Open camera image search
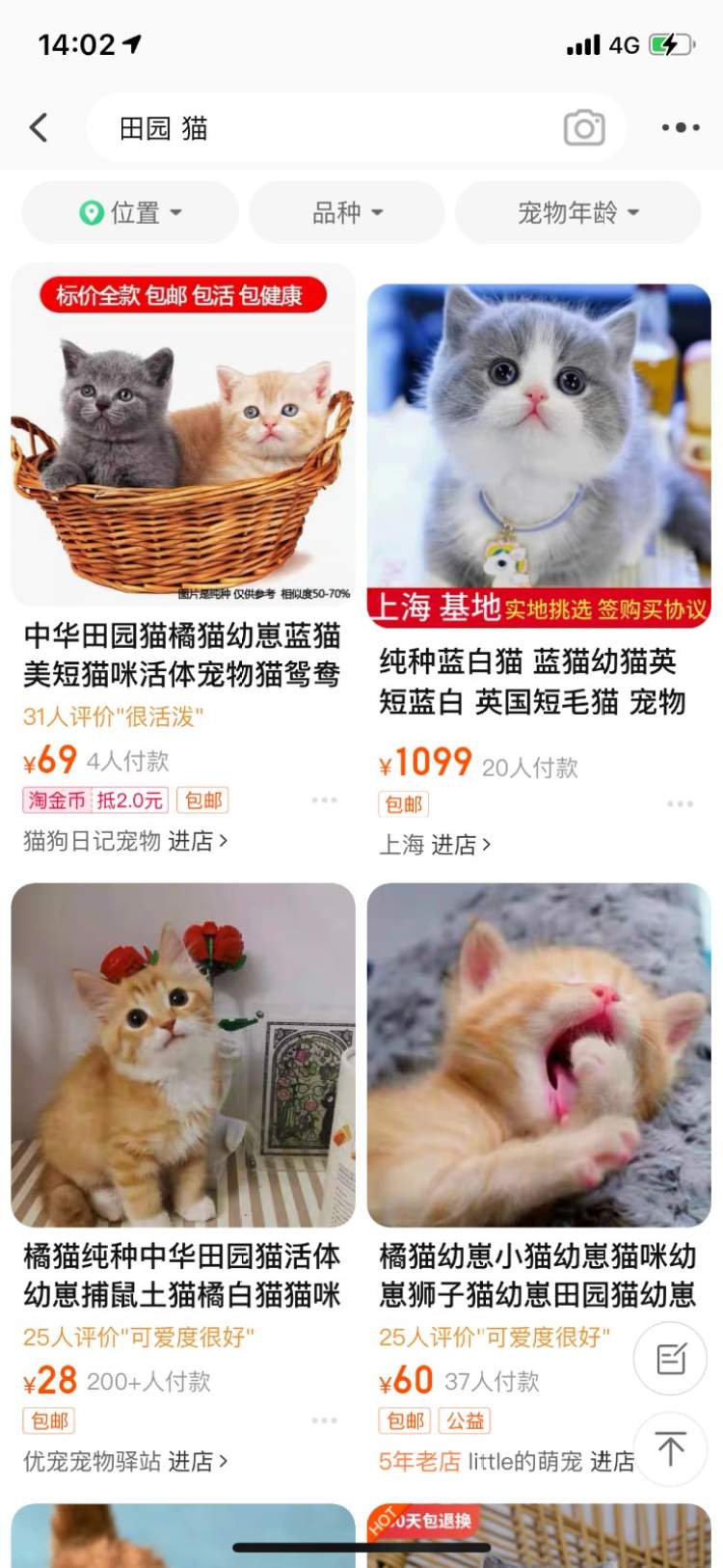The width and height of the screenshot is (723, 1568). tap(584, 127)
